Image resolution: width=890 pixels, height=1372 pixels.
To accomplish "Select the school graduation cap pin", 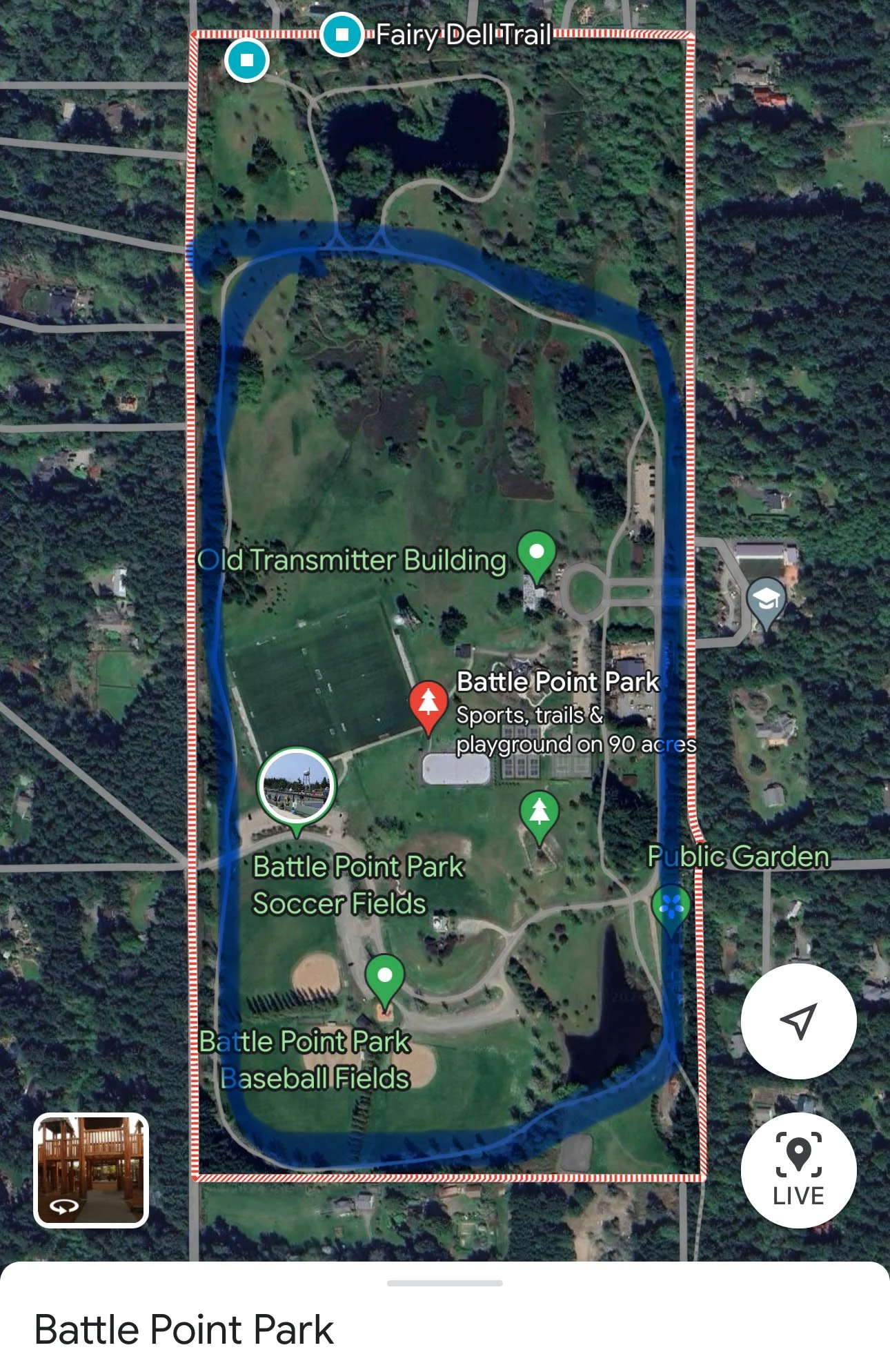I will click(x=766, y=604).
